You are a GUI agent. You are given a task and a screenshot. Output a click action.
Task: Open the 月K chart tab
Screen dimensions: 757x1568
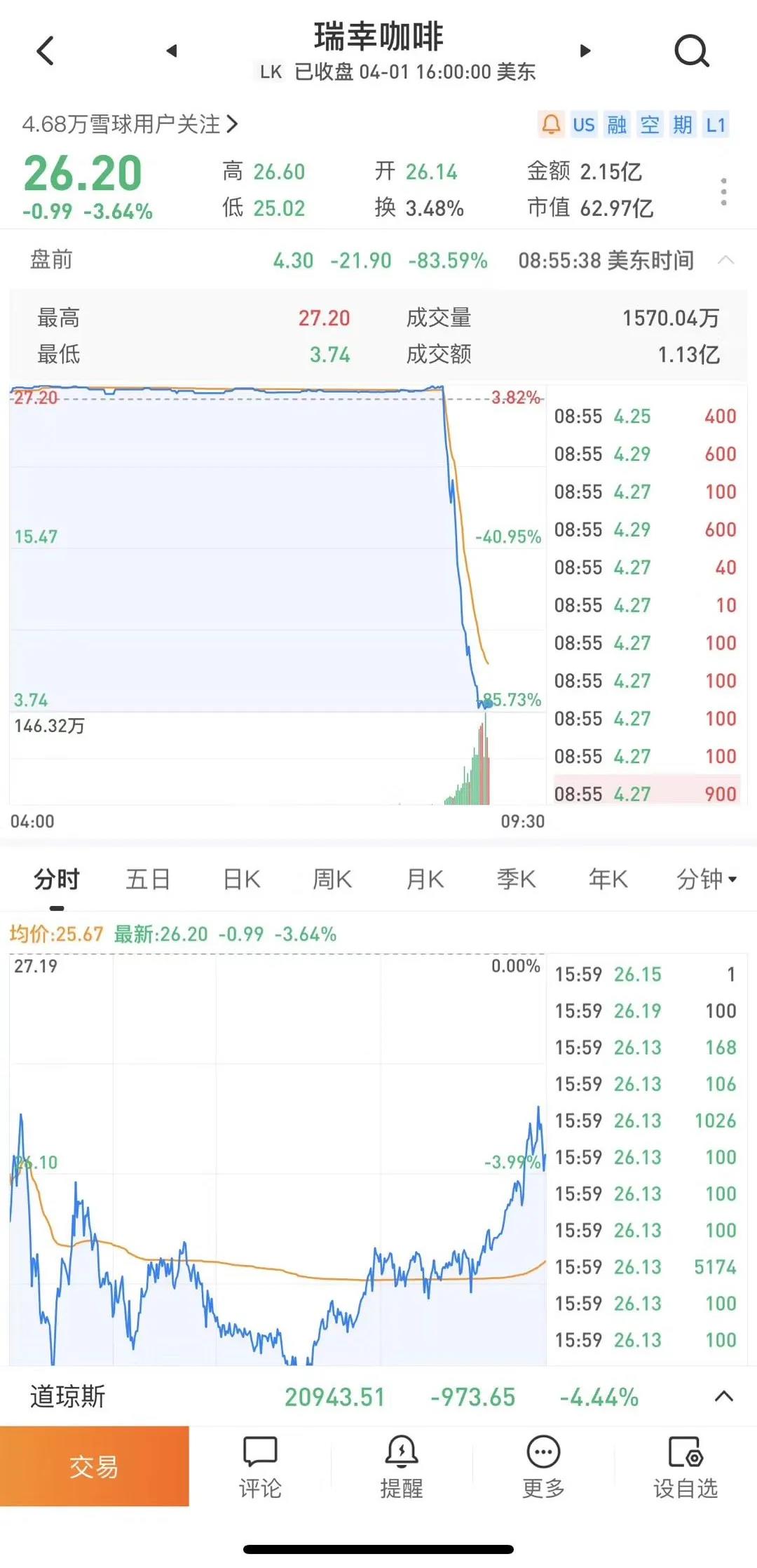(x=425, y=879)
